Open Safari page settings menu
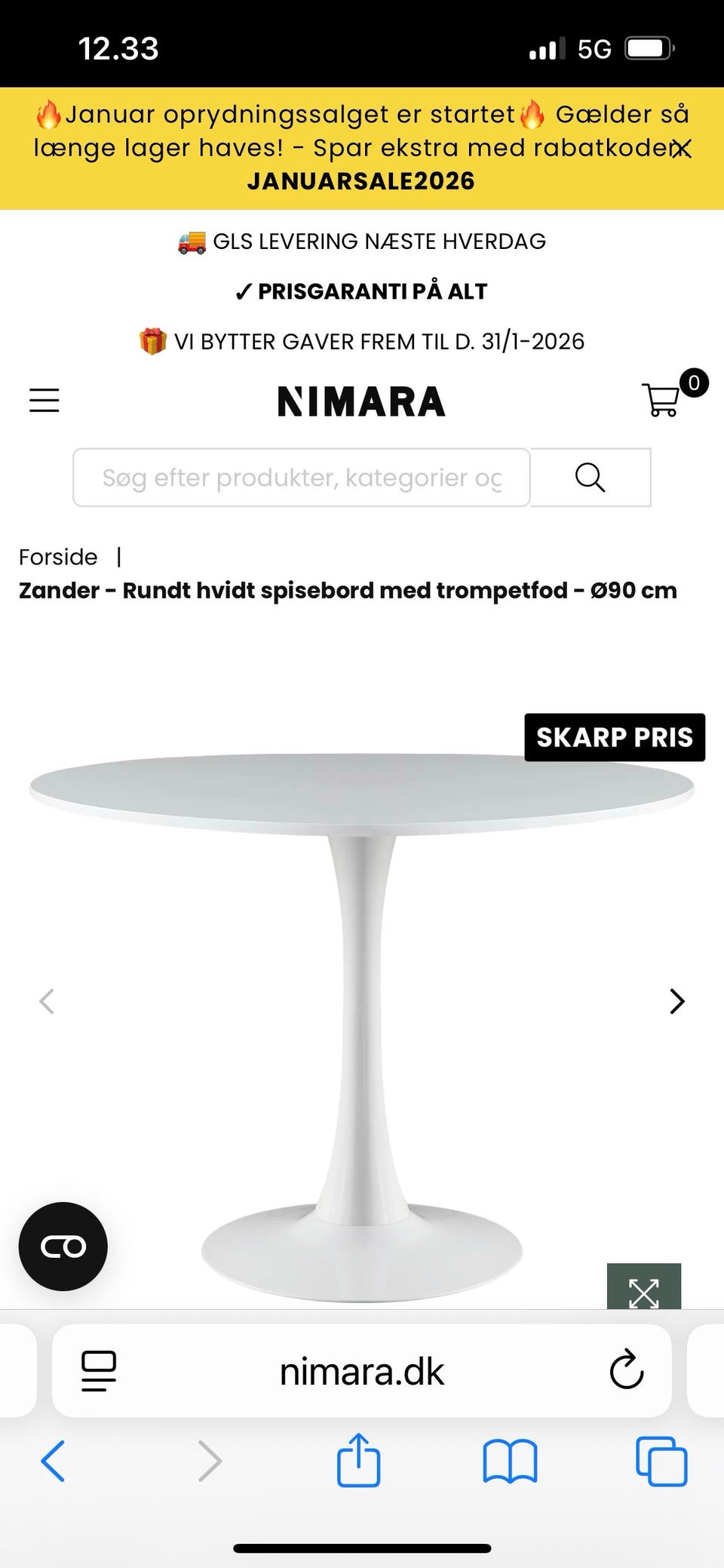Viewport: 724px width, 1568px height. point(99,1371)
